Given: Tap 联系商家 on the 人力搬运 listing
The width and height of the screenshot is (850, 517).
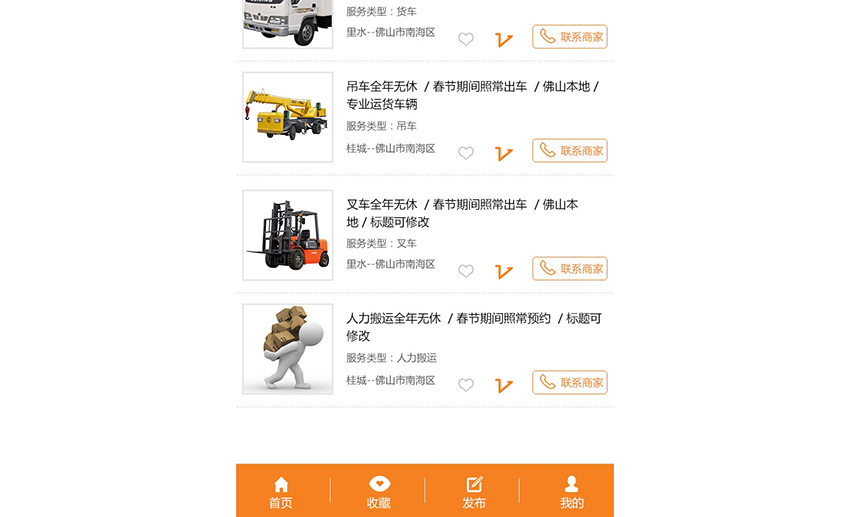Looking at the screenshot, I should [x=570, y=383].
